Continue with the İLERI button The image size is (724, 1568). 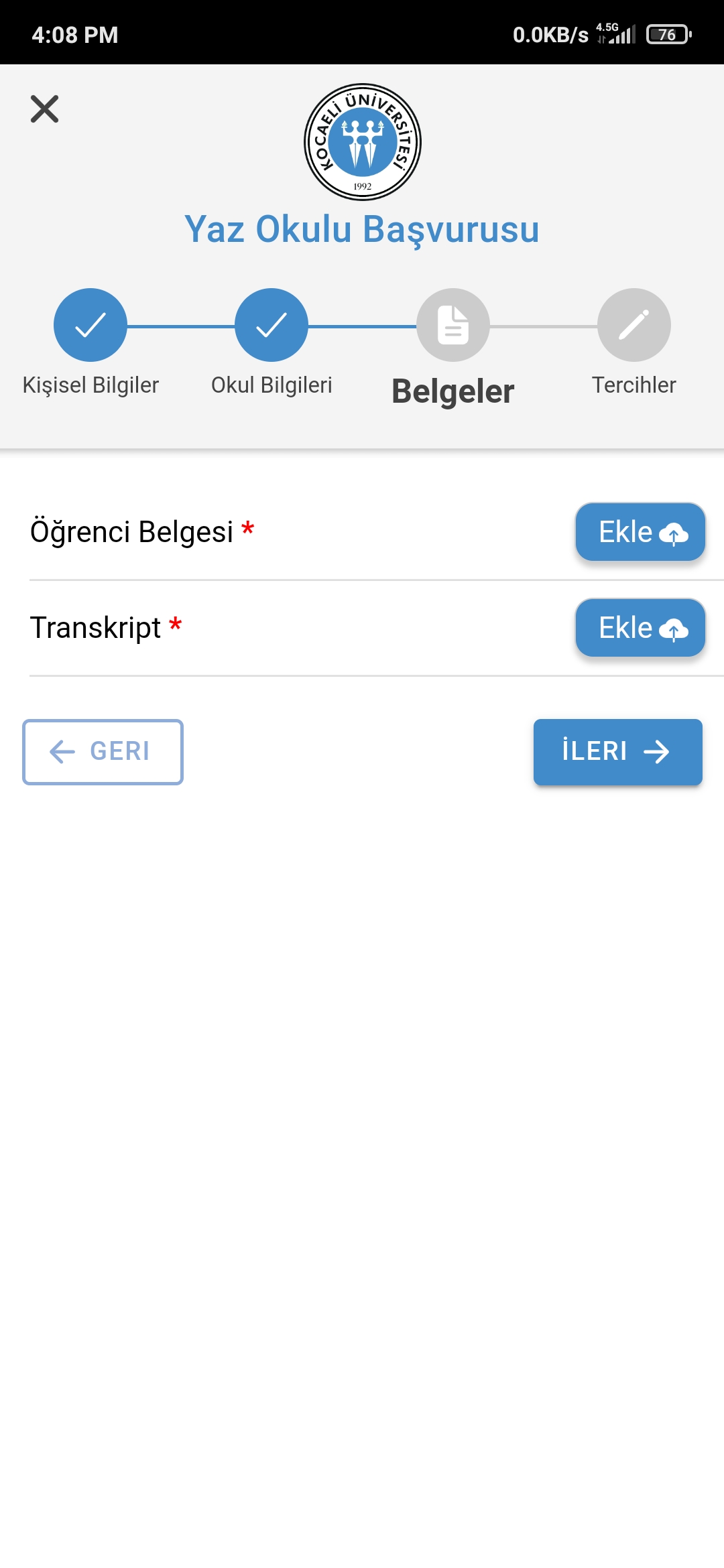[617, 752]
